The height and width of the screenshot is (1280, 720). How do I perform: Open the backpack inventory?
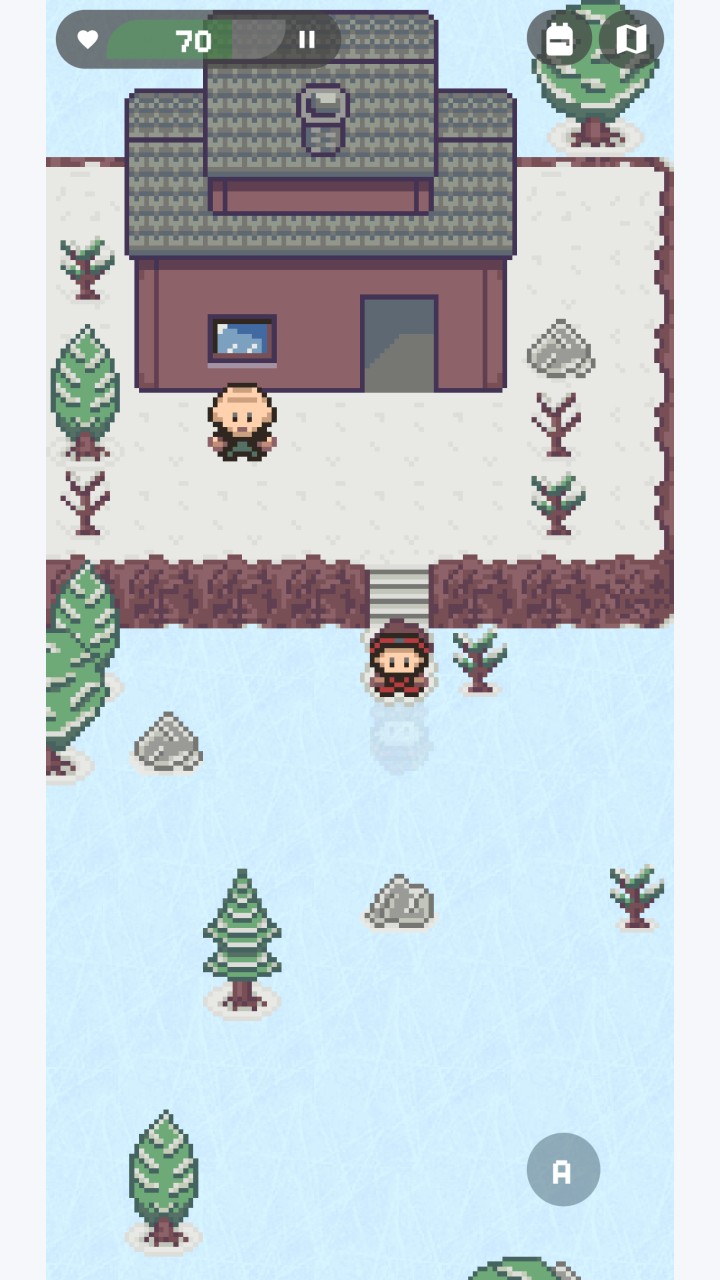tap(559, 40)
